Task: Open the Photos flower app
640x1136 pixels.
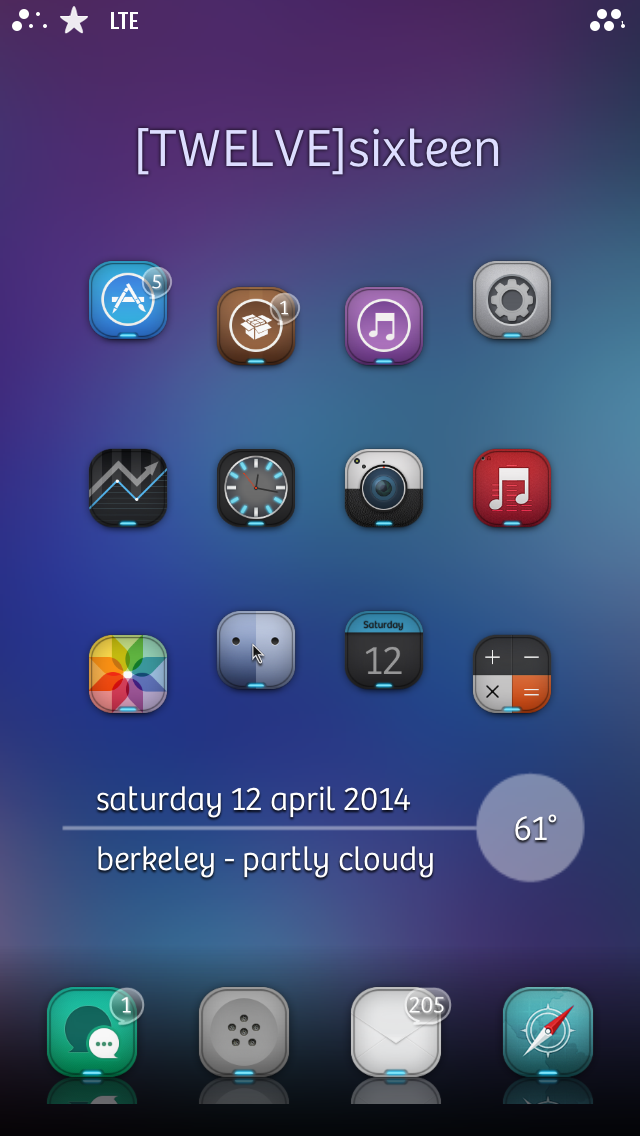Action: tap(128, 674)
